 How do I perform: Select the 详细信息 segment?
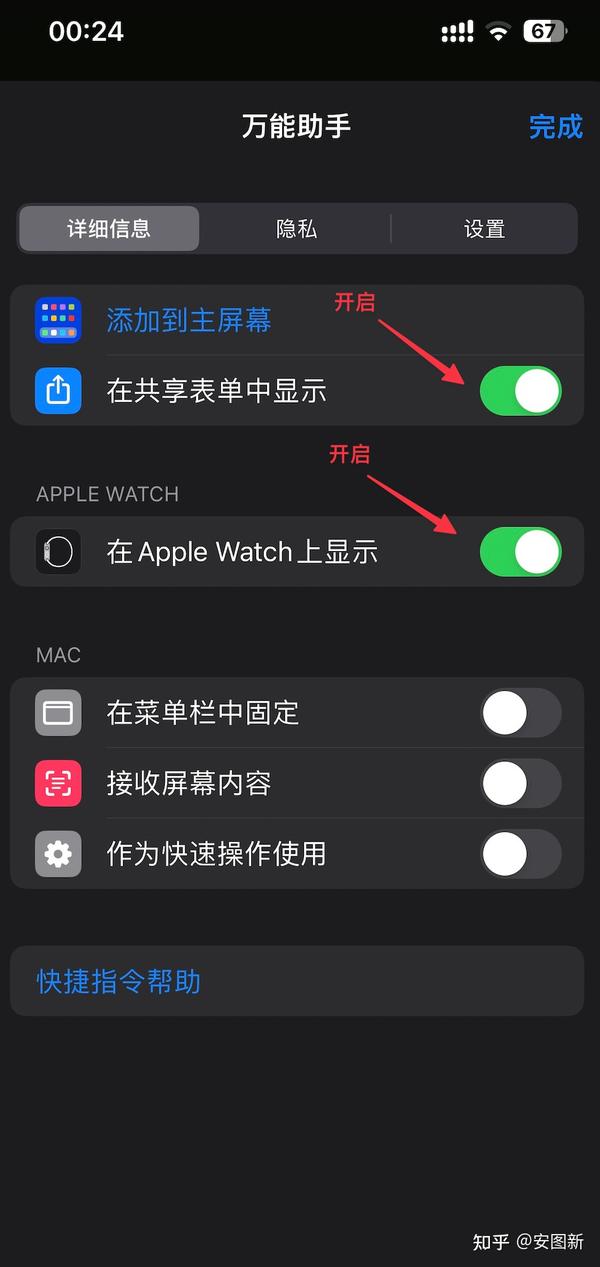pyautogui.click(x=109, y=229)
